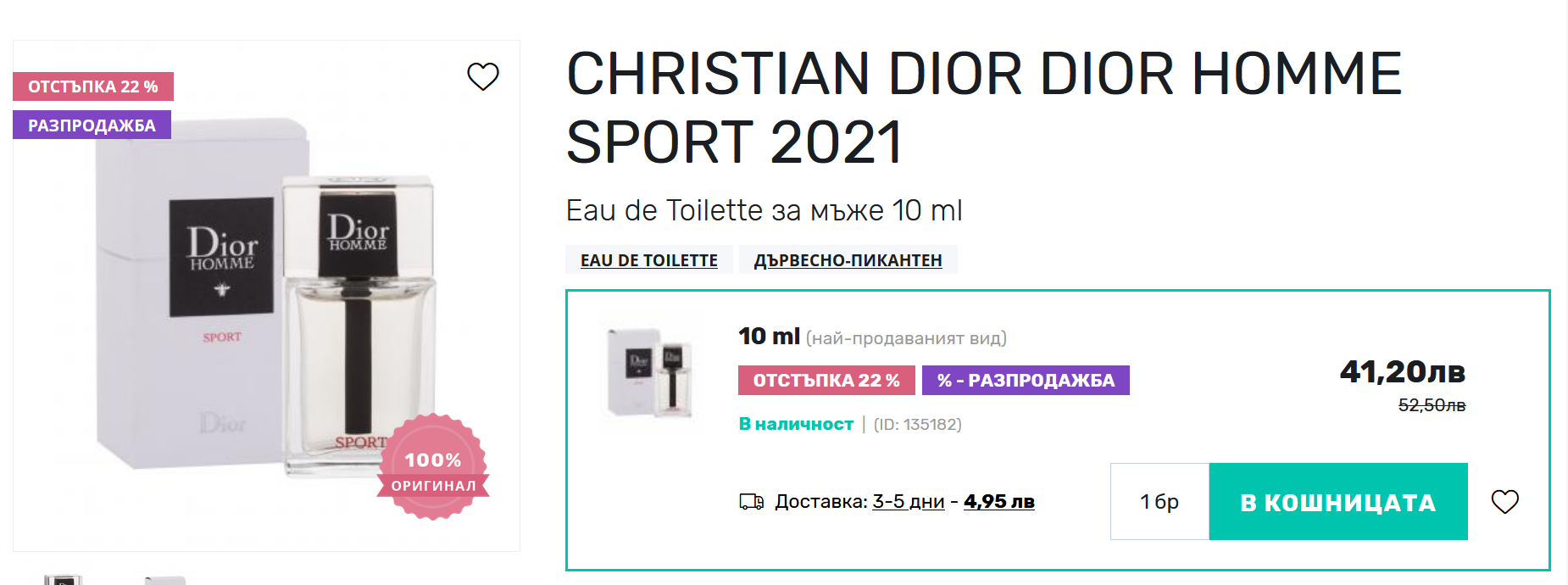
Task: Select the 1 бр quantity field
Action: coord(1159,502)
